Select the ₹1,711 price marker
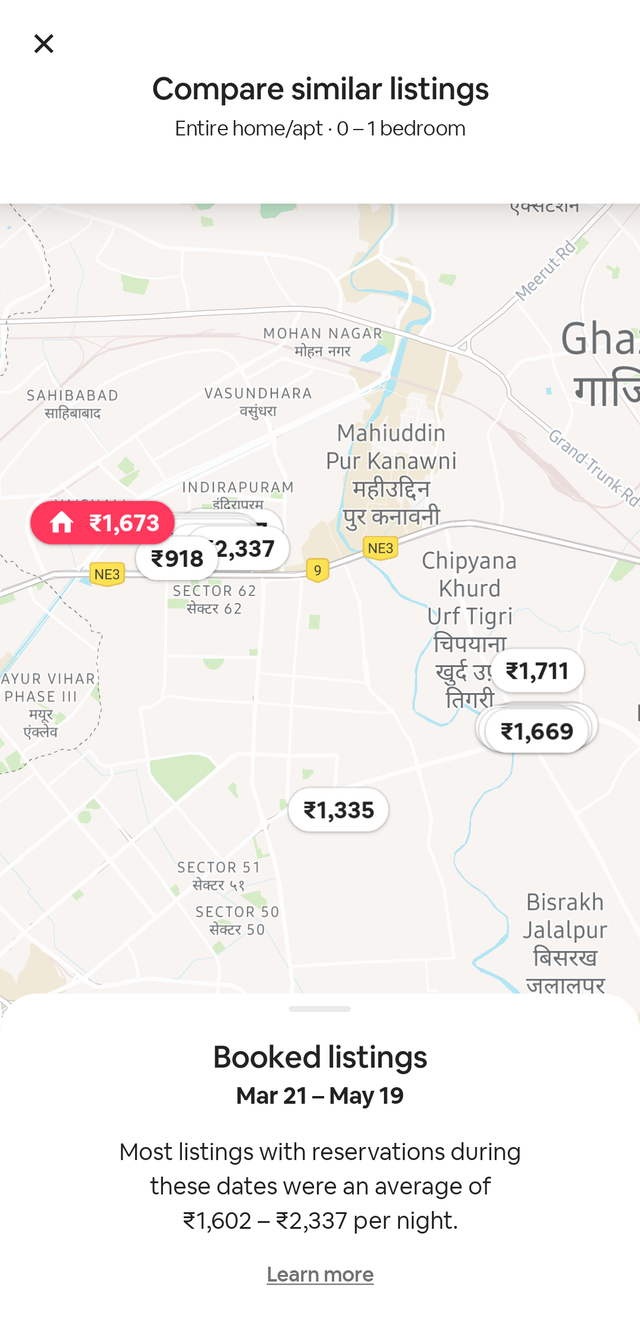The height and width of the screenshot is (1337, 640). tap(537, 670)
